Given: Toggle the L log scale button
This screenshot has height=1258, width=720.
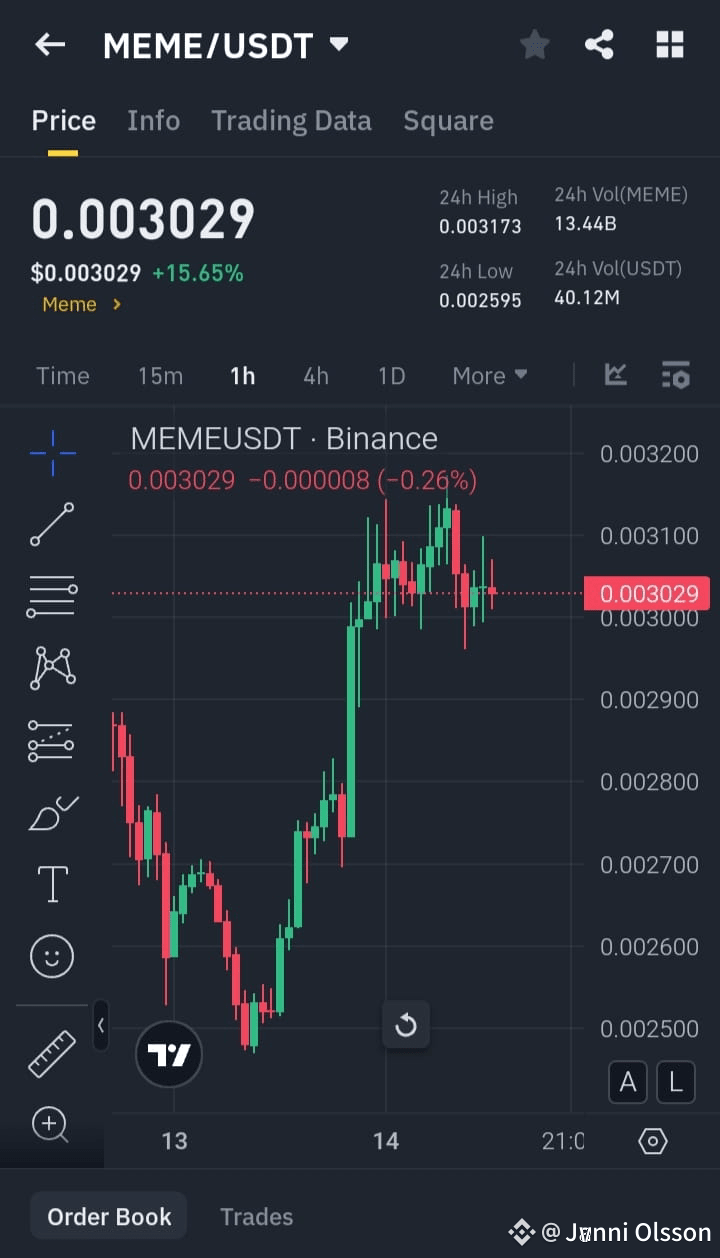Looking at the screenshot, I should click(676, 1082).
